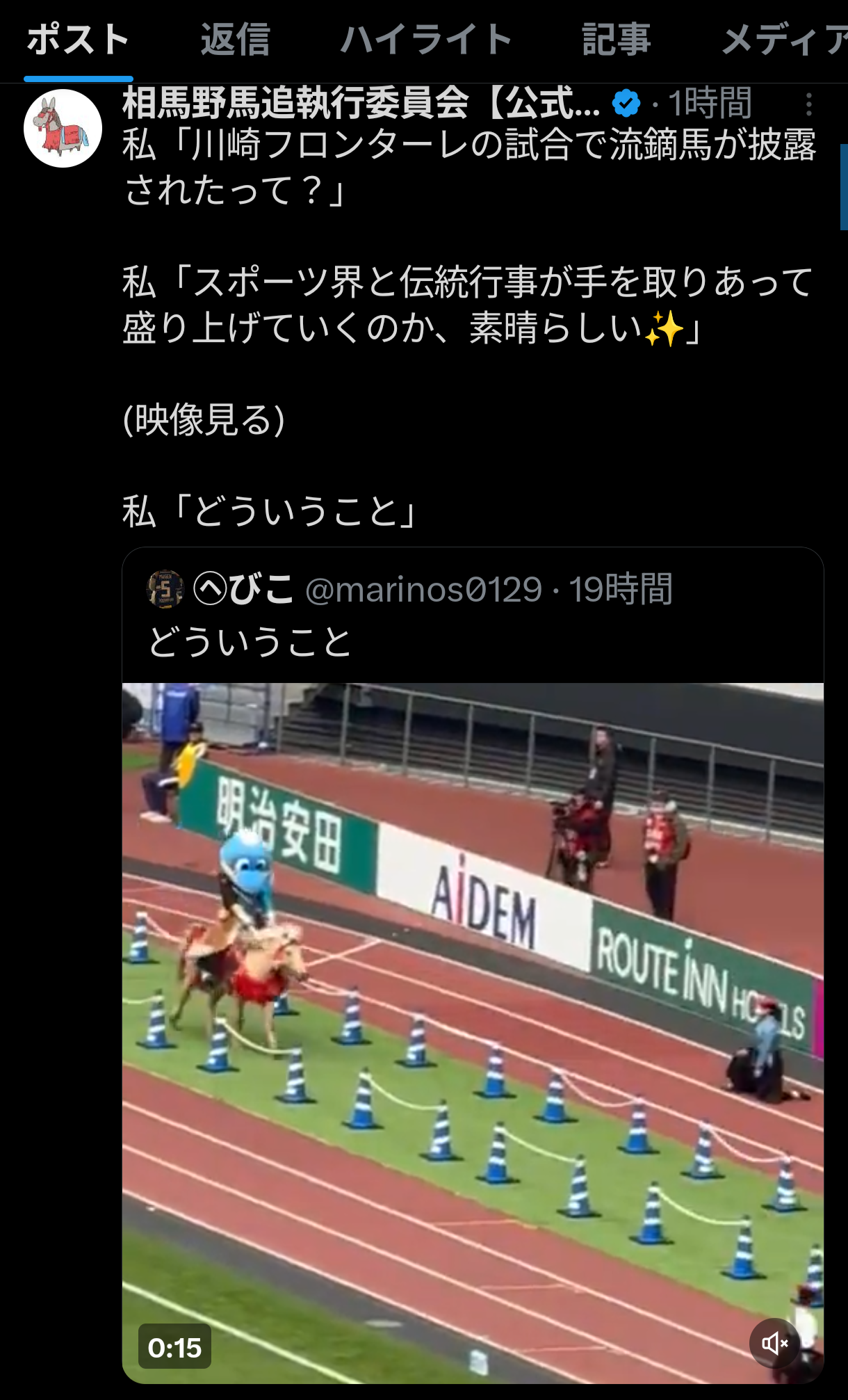Open the 相馬野馬追執行委員会 profile avatar

[63, 129]
